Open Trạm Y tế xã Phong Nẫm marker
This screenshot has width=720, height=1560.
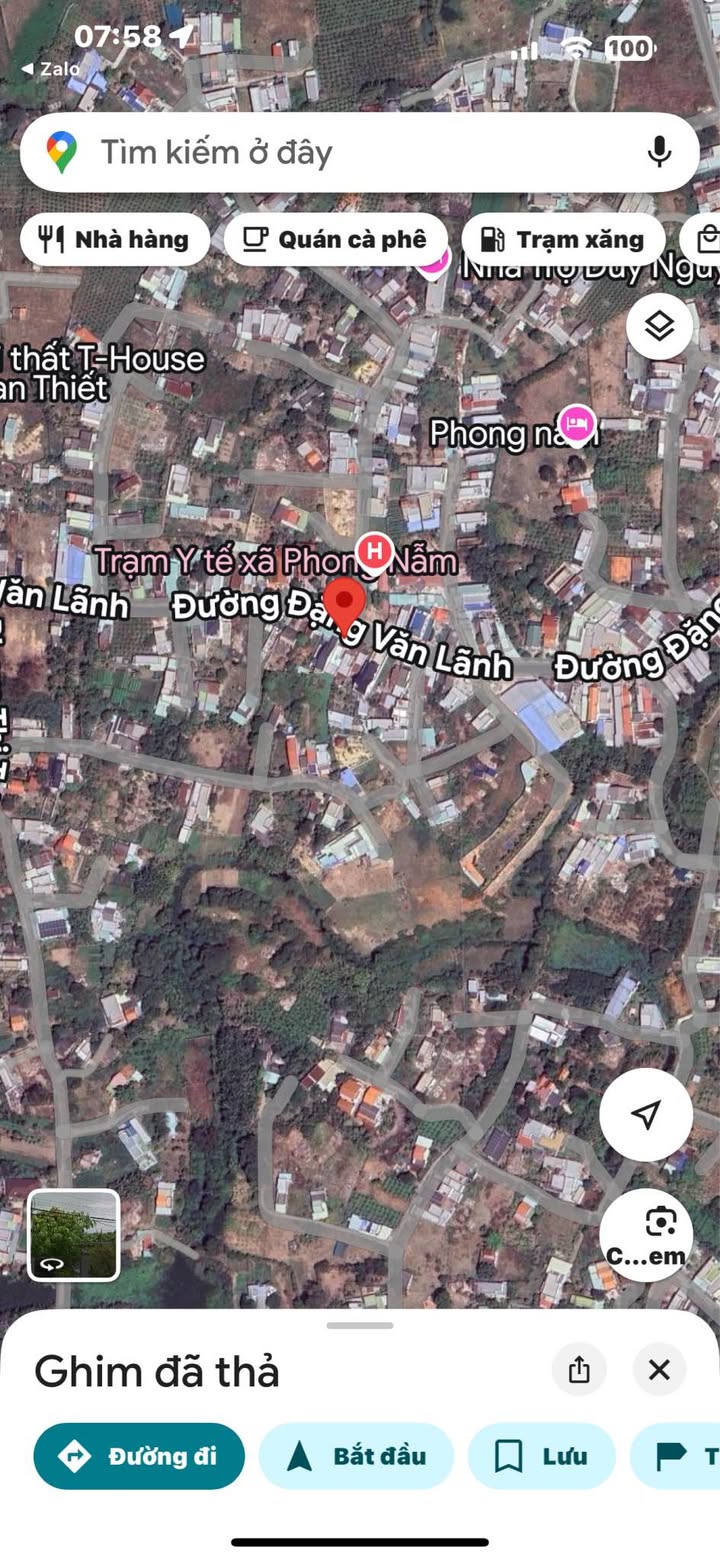point(375,549)
